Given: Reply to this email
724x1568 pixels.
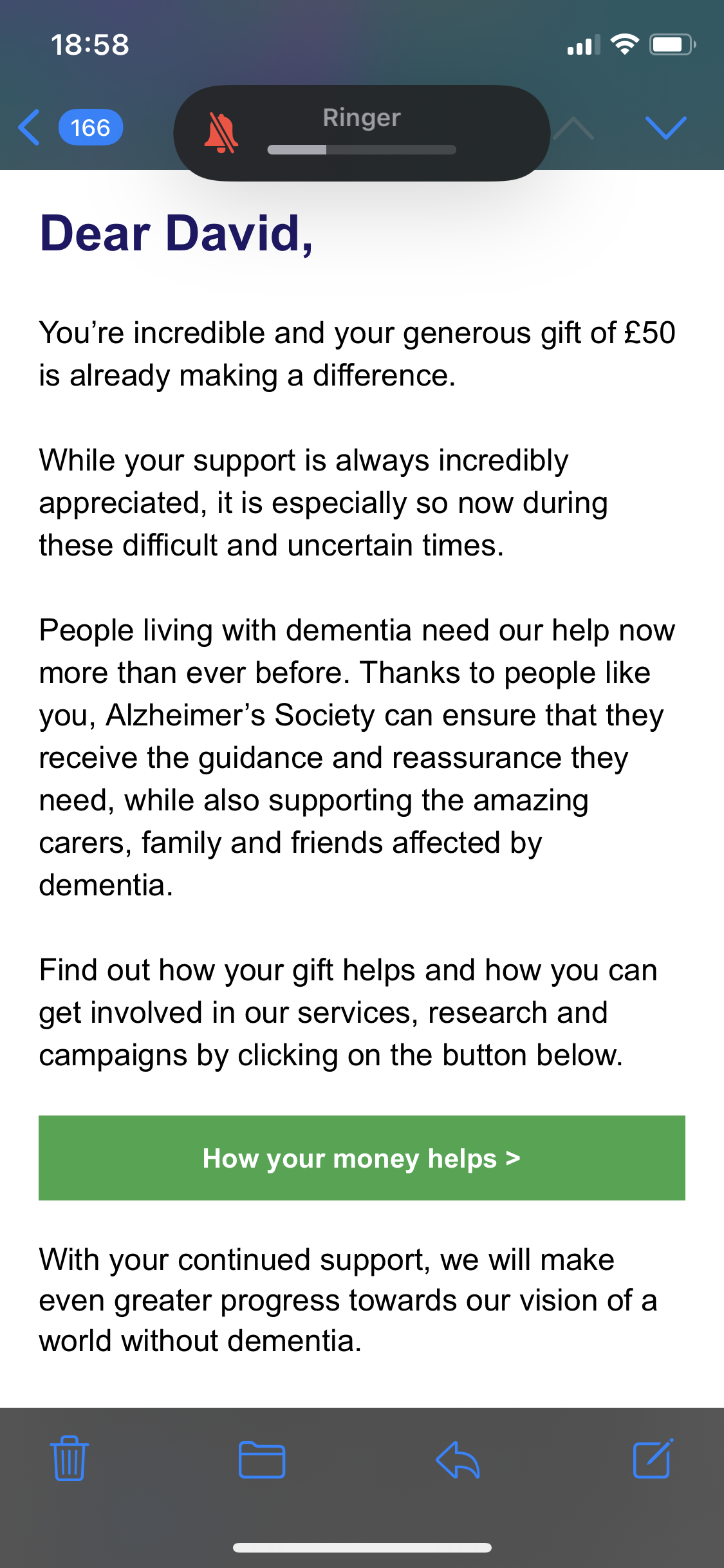Looking at the screenshot, I should click(458, 1459).
